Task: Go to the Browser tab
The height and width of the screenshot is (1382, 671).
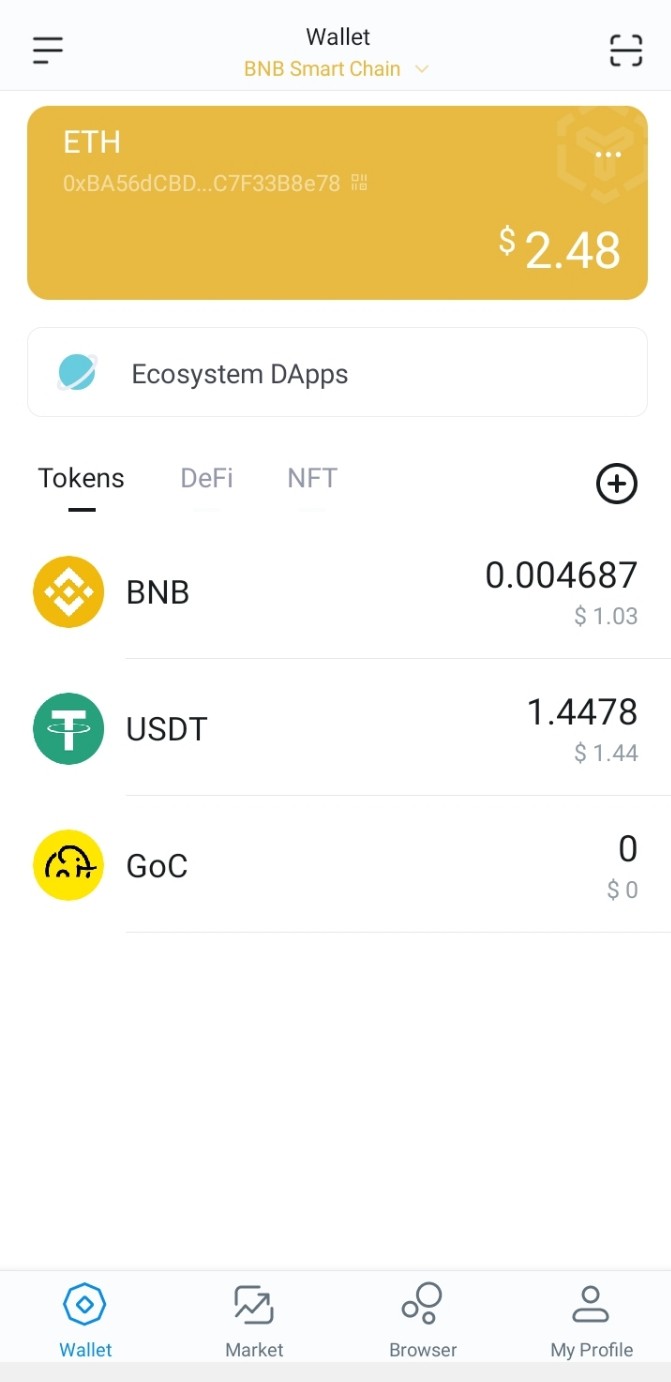Action: pos(422,1321)
